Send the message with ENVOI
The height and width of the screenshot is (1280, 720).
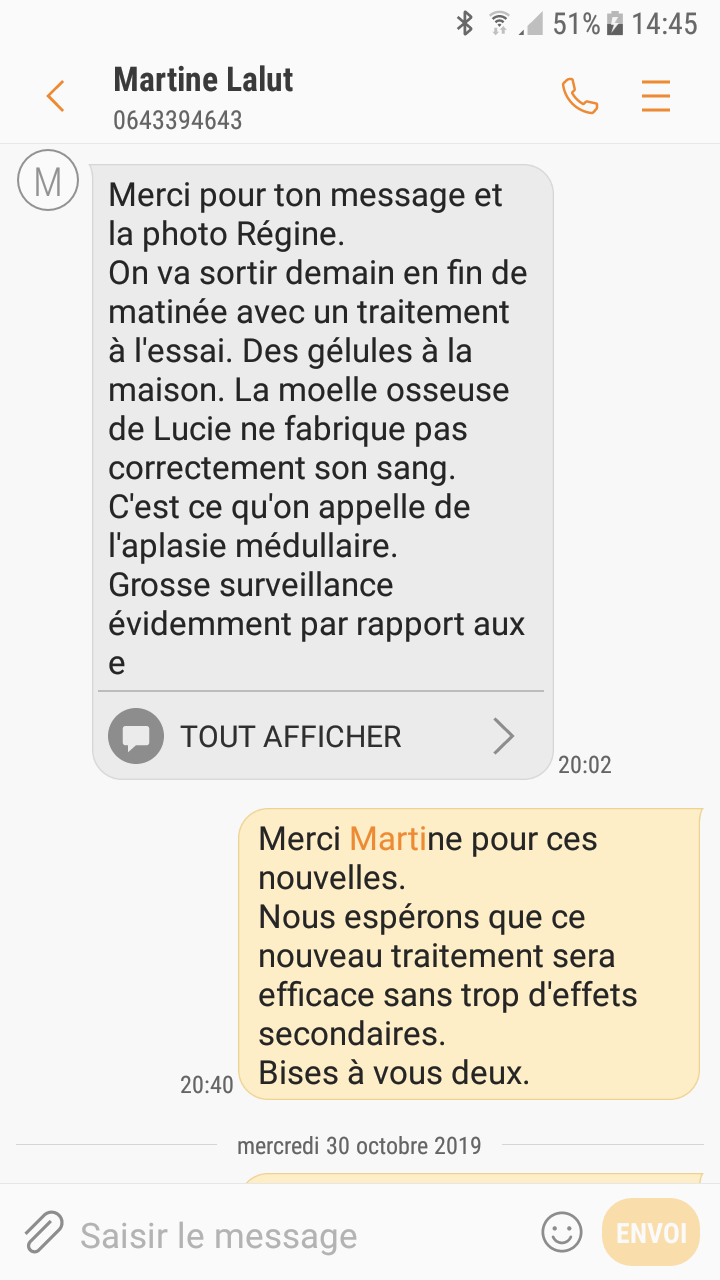(x=650, y=1232)
